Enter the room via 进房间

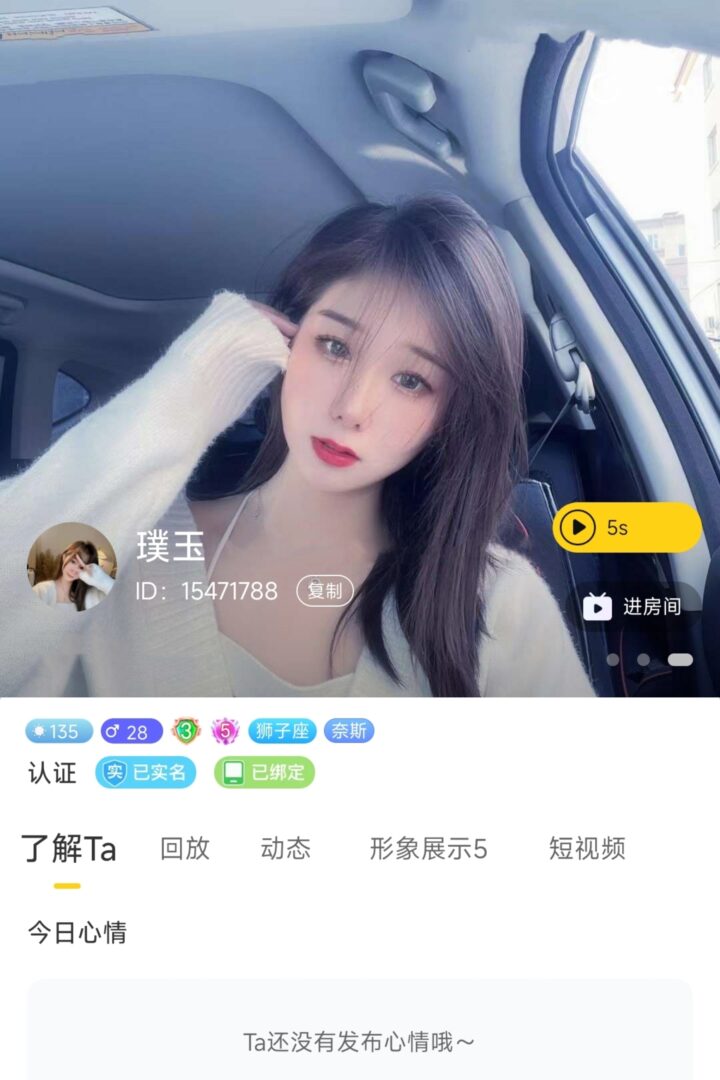pos(636,607)
